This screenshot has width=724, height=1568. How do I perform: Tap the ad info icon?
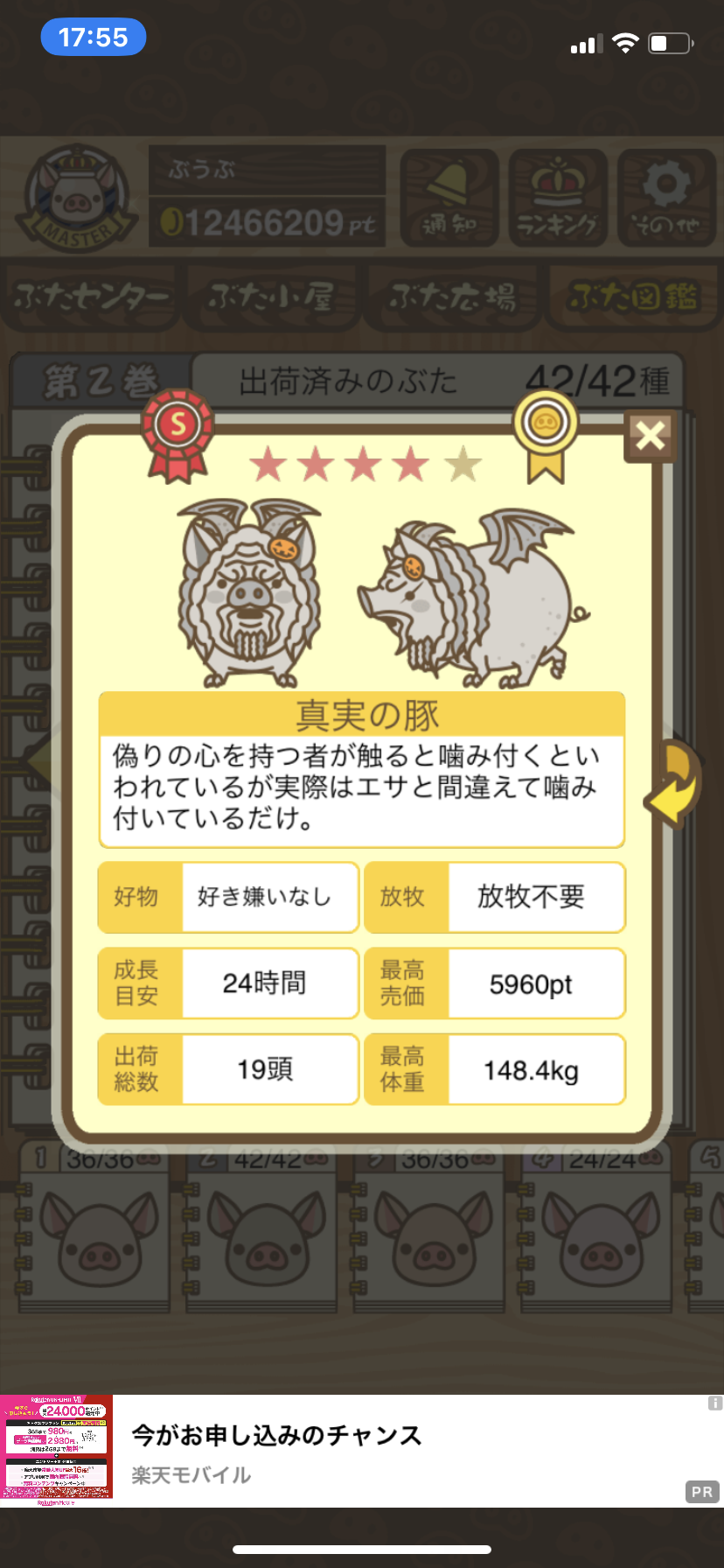[x=714, y=1403]
